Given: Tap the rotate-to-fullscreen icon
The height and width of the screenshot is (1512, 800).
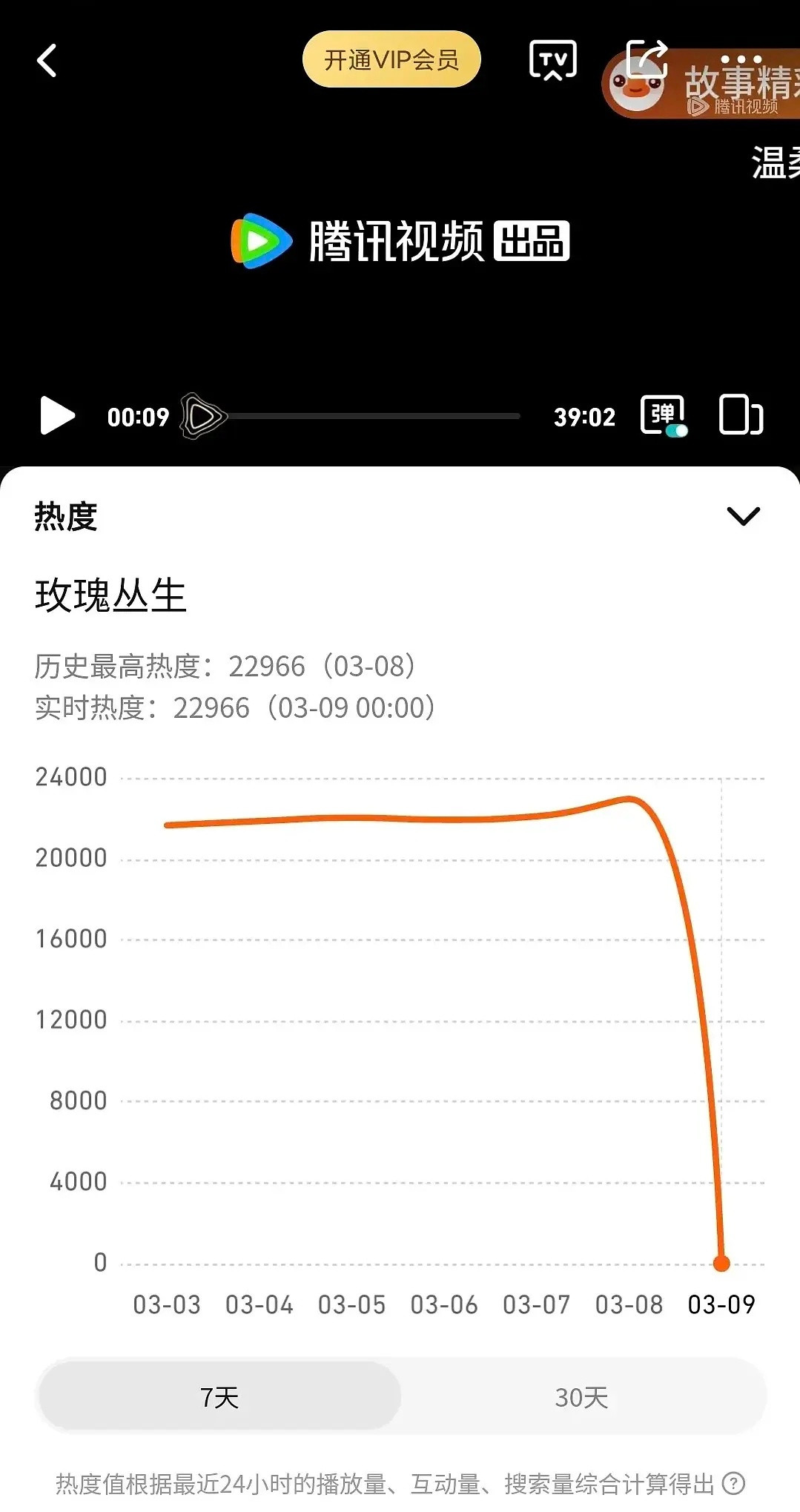Looking at the screenshot, I should pyautogui.click(x=739, y=415).
